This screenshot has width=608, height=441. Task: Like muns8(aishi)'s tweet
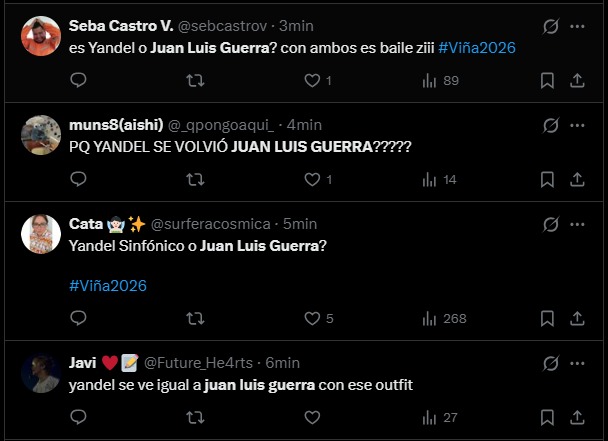pos(312,179)
